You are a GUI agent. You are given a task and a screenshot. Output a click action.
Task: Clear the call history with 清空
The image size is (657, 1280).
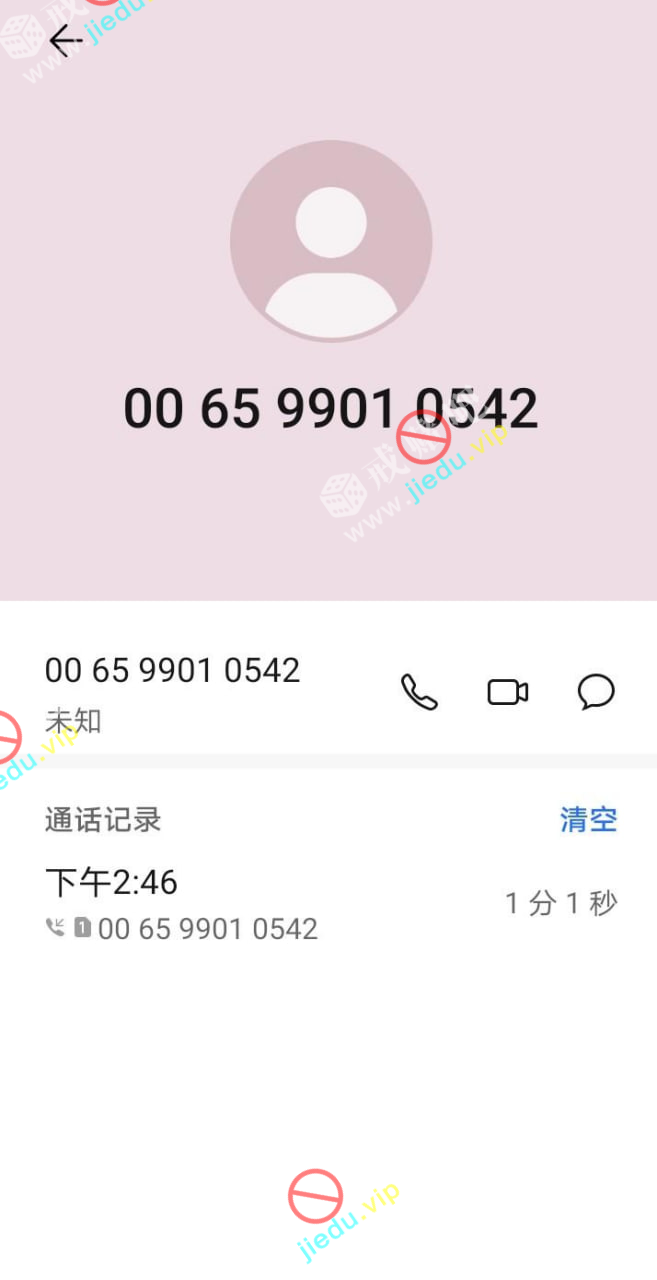[x=588, y=820]
